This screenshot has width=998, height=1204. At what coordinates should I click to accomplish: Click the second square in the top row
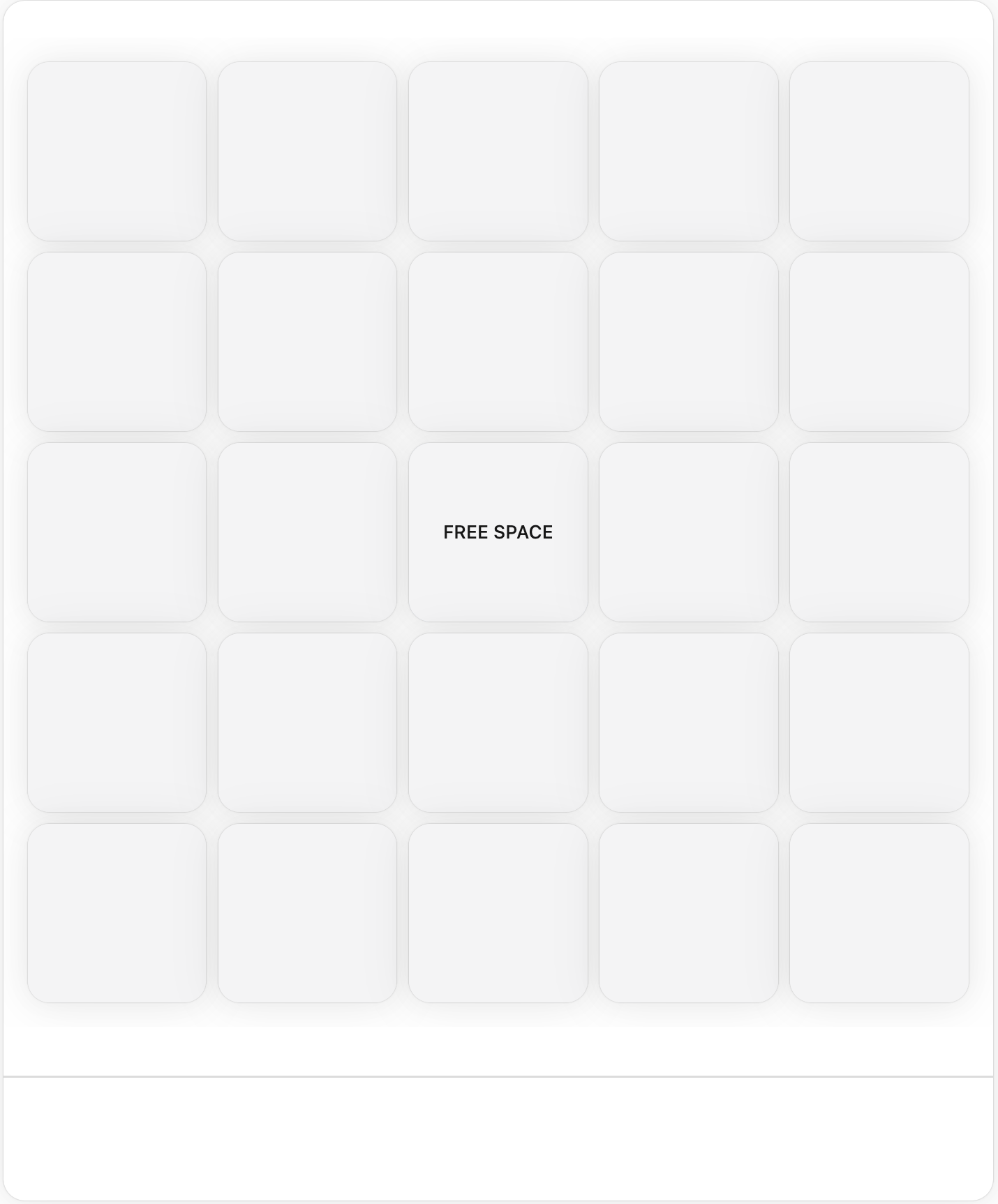pos(307,149)
